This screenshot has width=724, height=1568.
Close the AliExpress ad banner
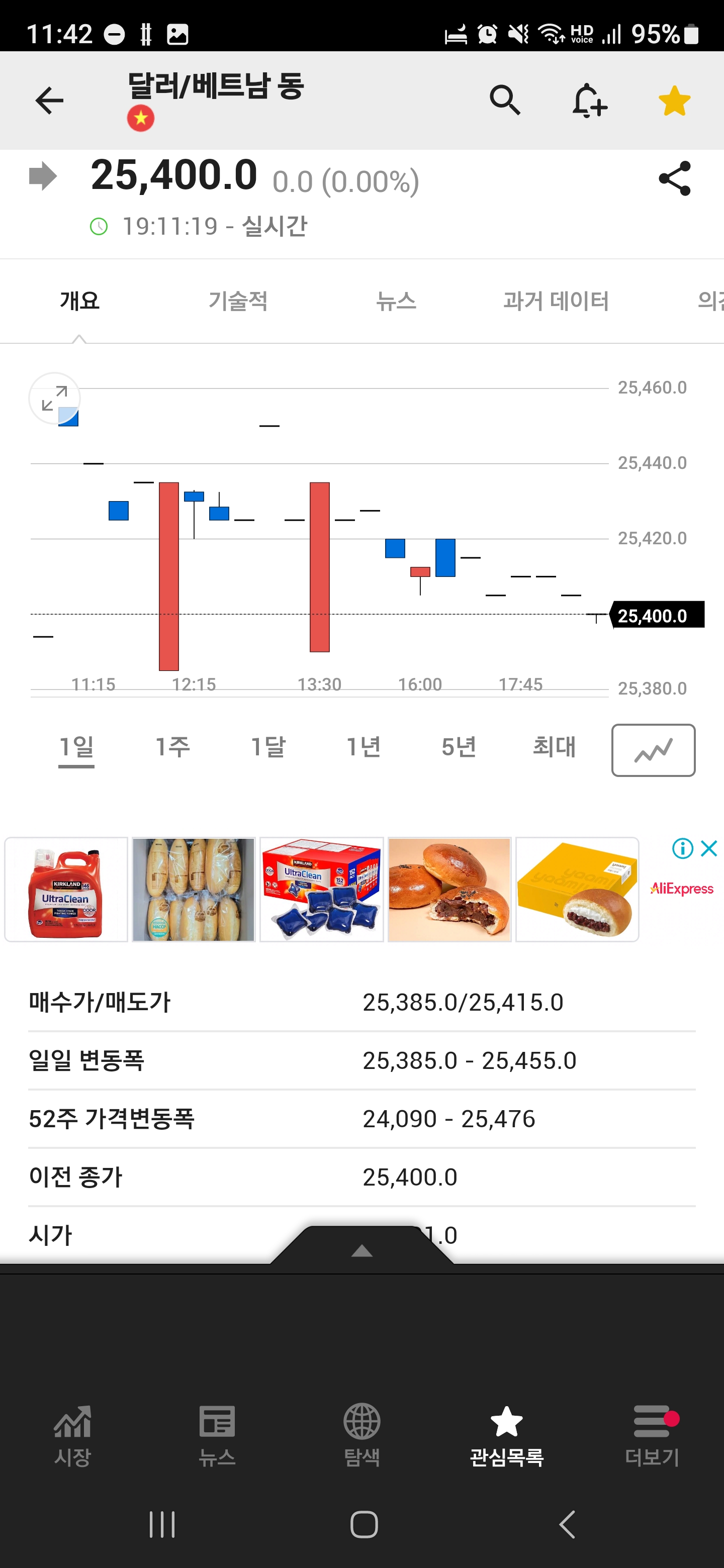[x=709, y=848]
